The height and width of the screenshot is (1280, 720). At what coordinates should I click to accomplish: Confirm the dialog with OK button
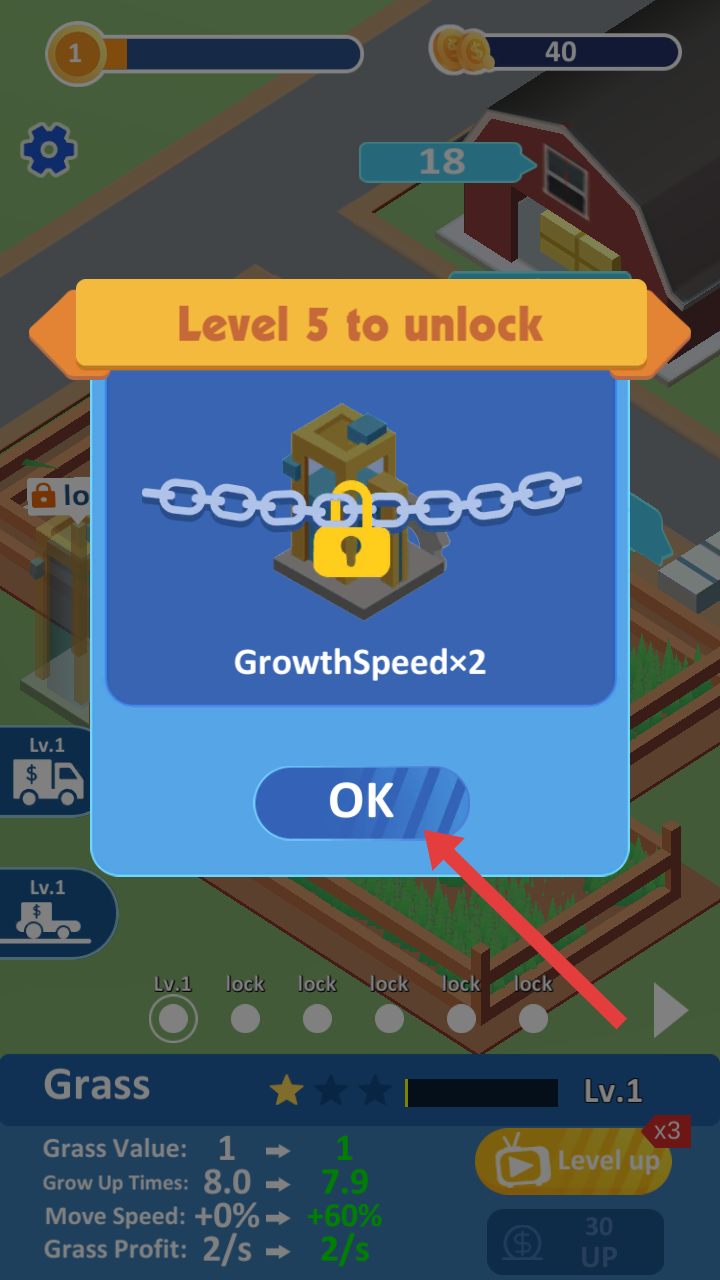click(x=361, y=802)
